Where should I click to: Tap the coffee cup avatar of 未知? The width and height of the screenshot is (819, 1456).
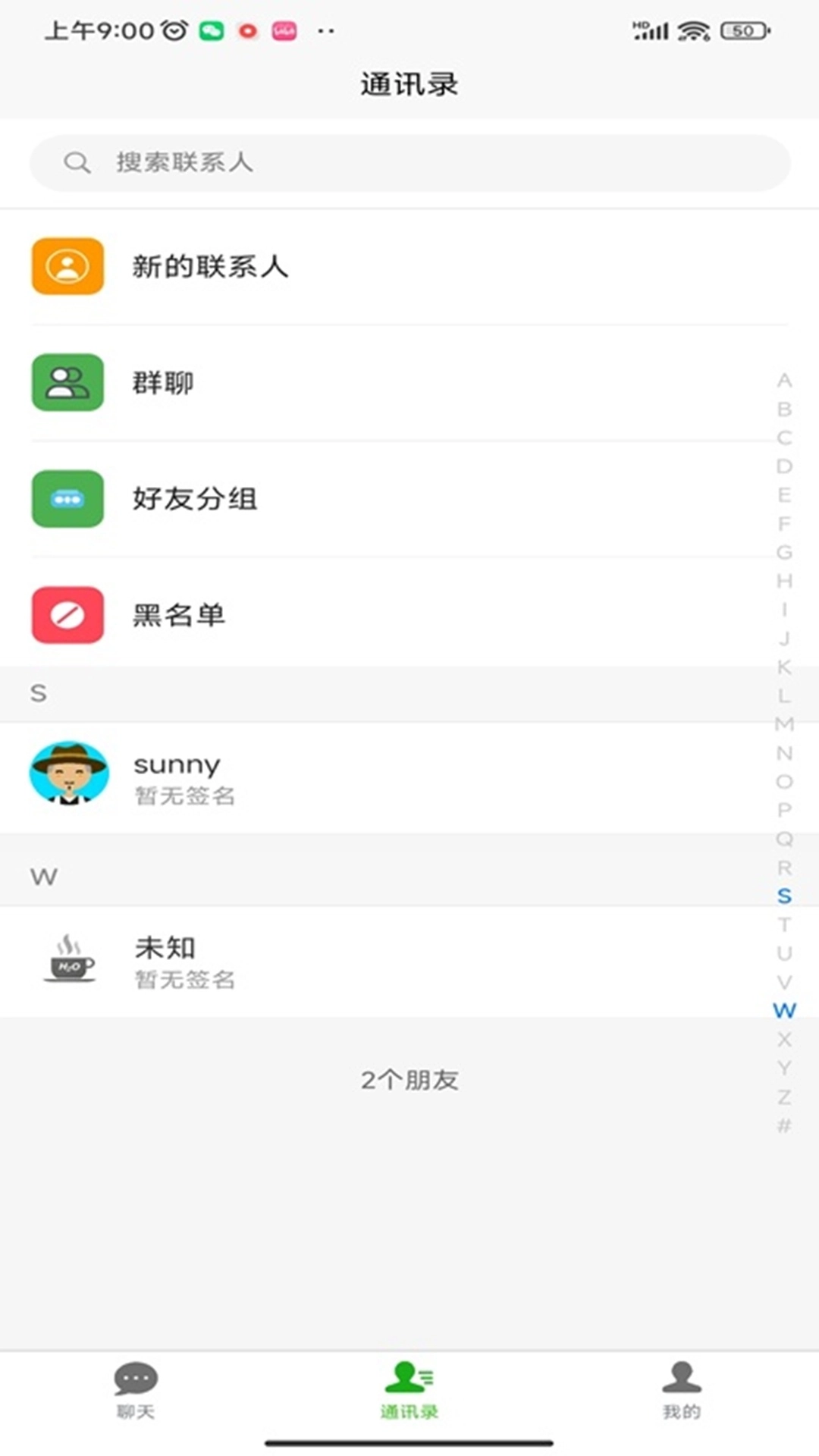(70, 960)
